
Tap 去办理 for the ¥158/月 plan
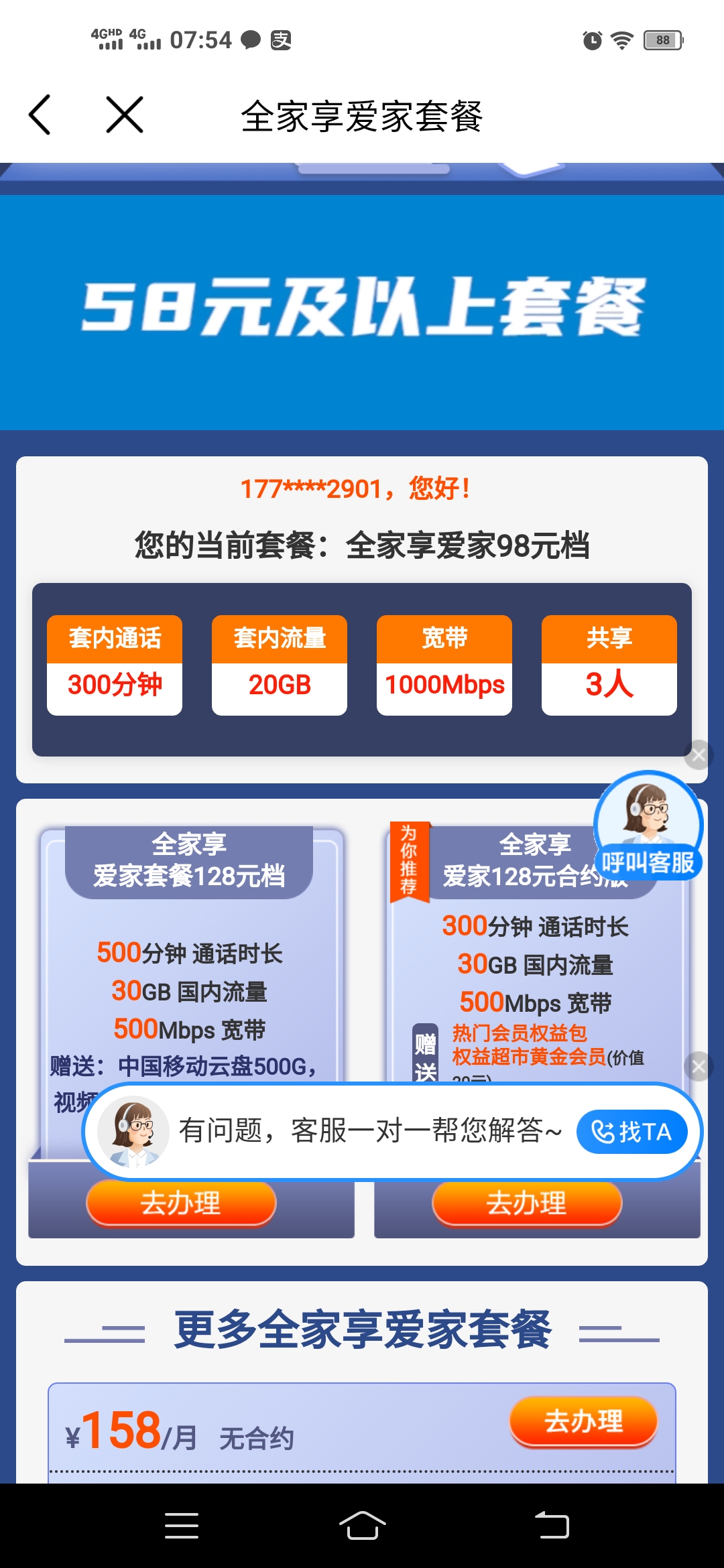point(583,1421)
